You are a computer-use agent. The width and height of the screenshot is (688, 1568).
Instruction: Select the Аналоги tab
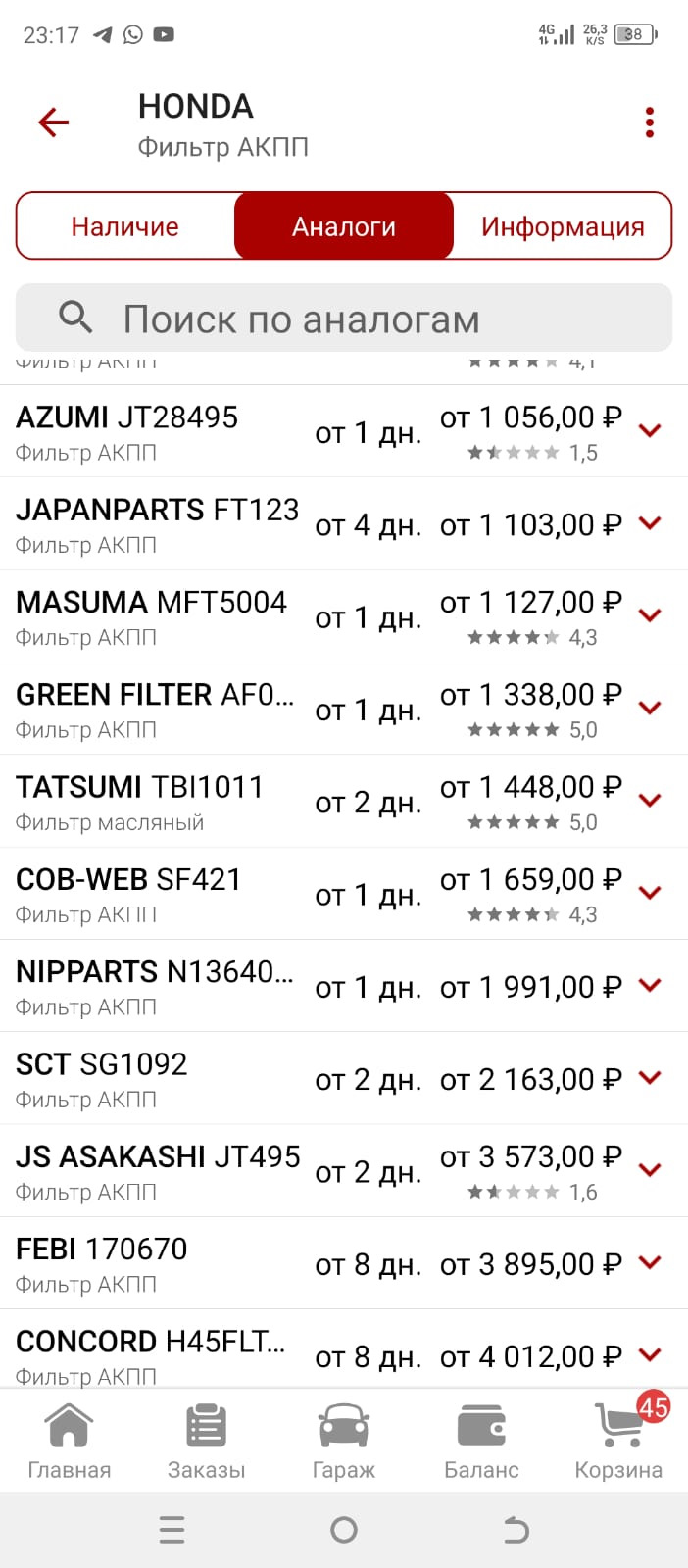click(x=344, y=226)
